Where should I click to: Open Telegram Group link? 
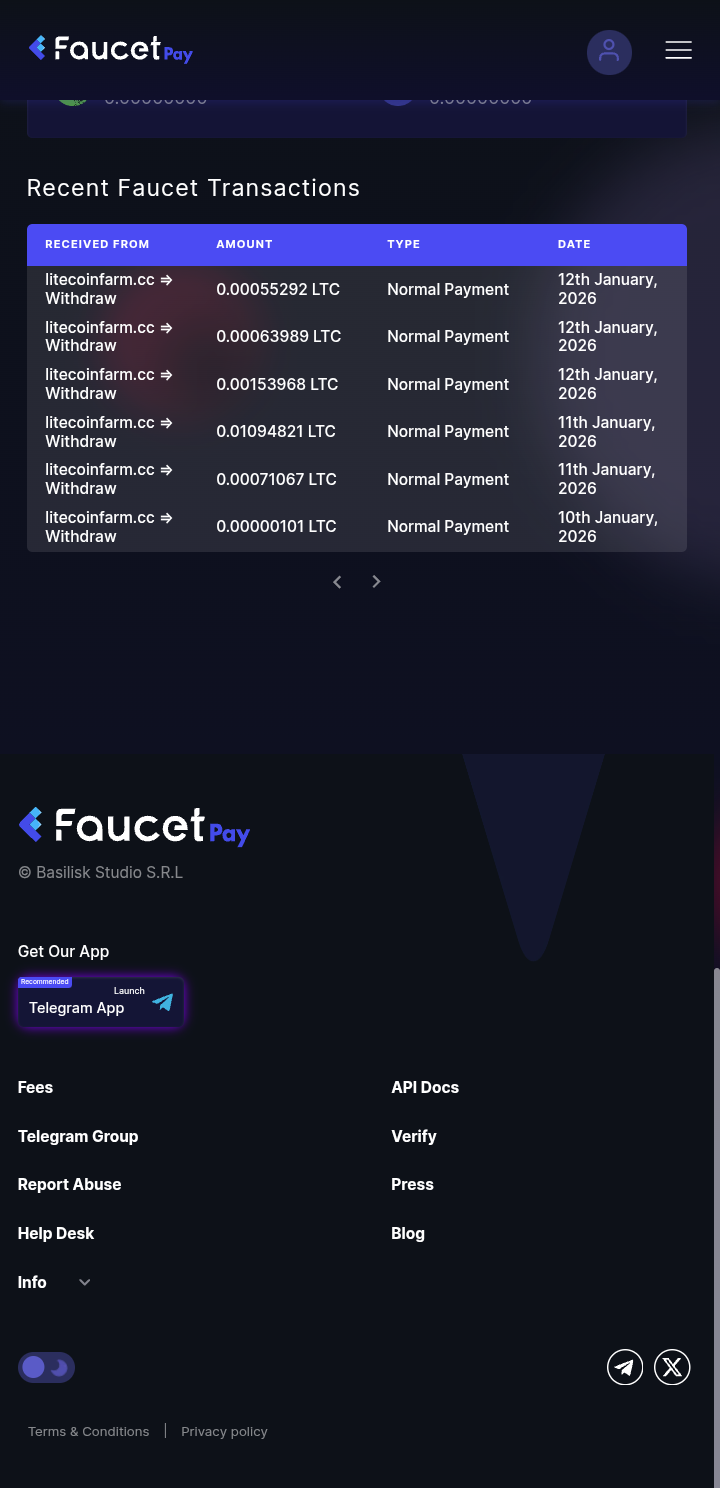click(78, 1136)
